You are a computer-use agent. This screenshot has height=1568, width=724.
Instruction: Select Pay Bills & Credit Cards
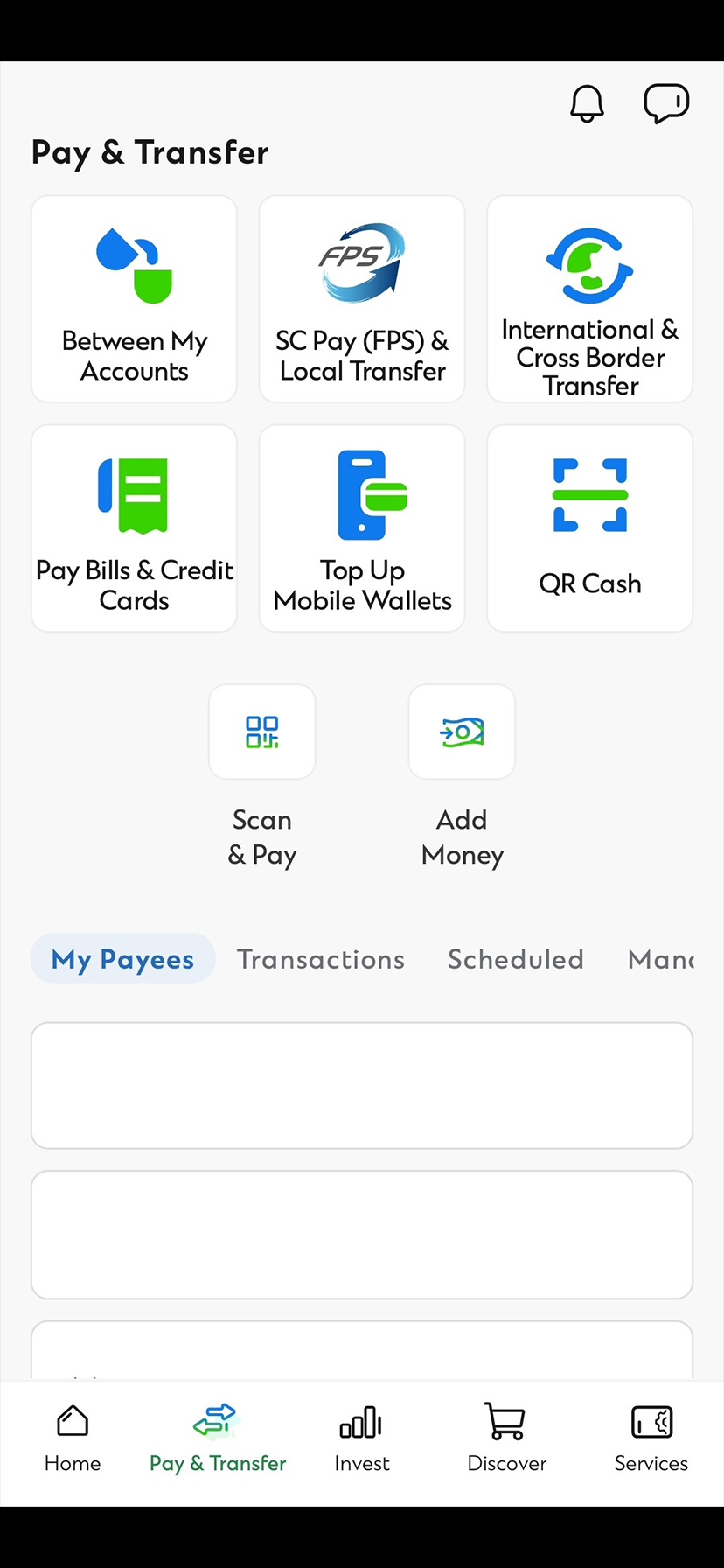[133, 527]
